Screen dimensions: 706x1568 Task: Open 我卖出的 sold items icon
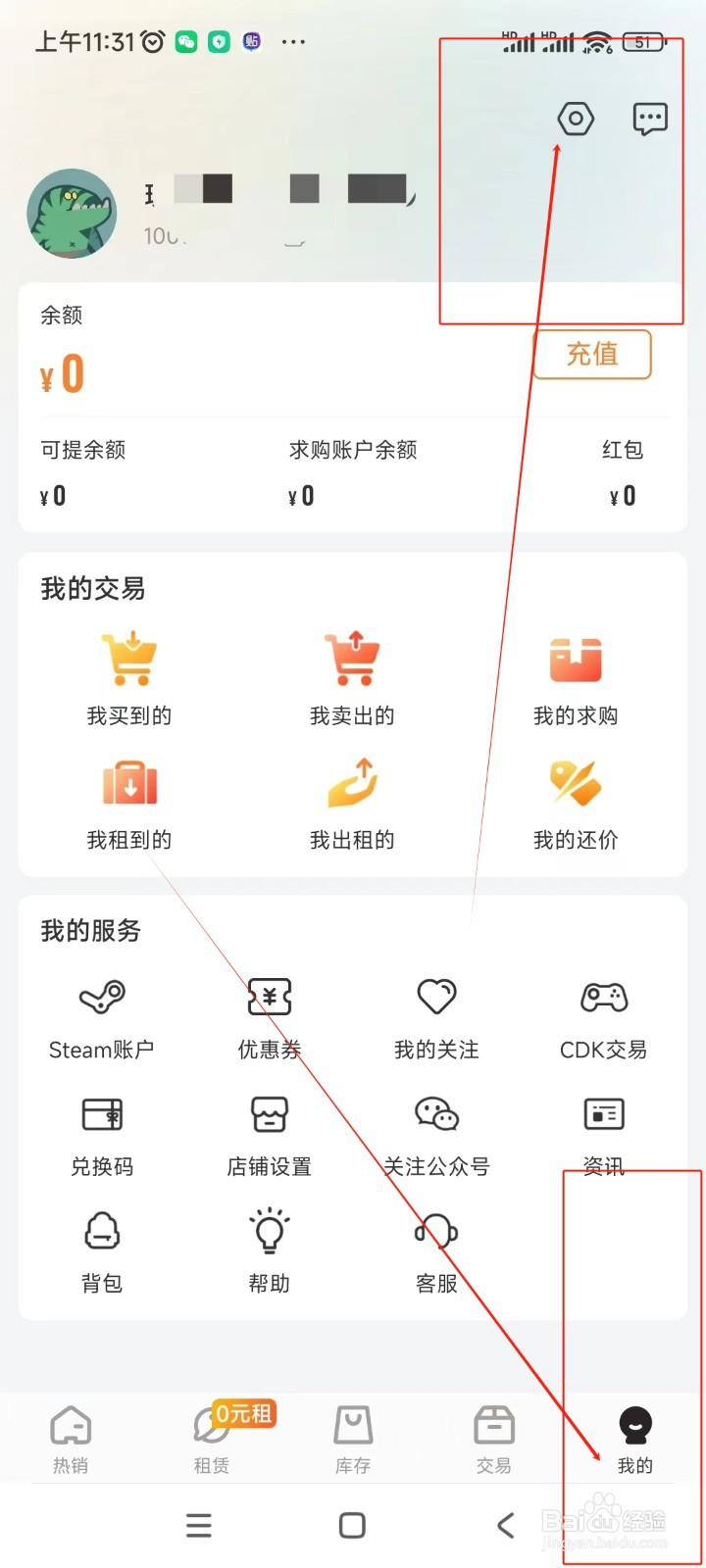pos(353,659)
